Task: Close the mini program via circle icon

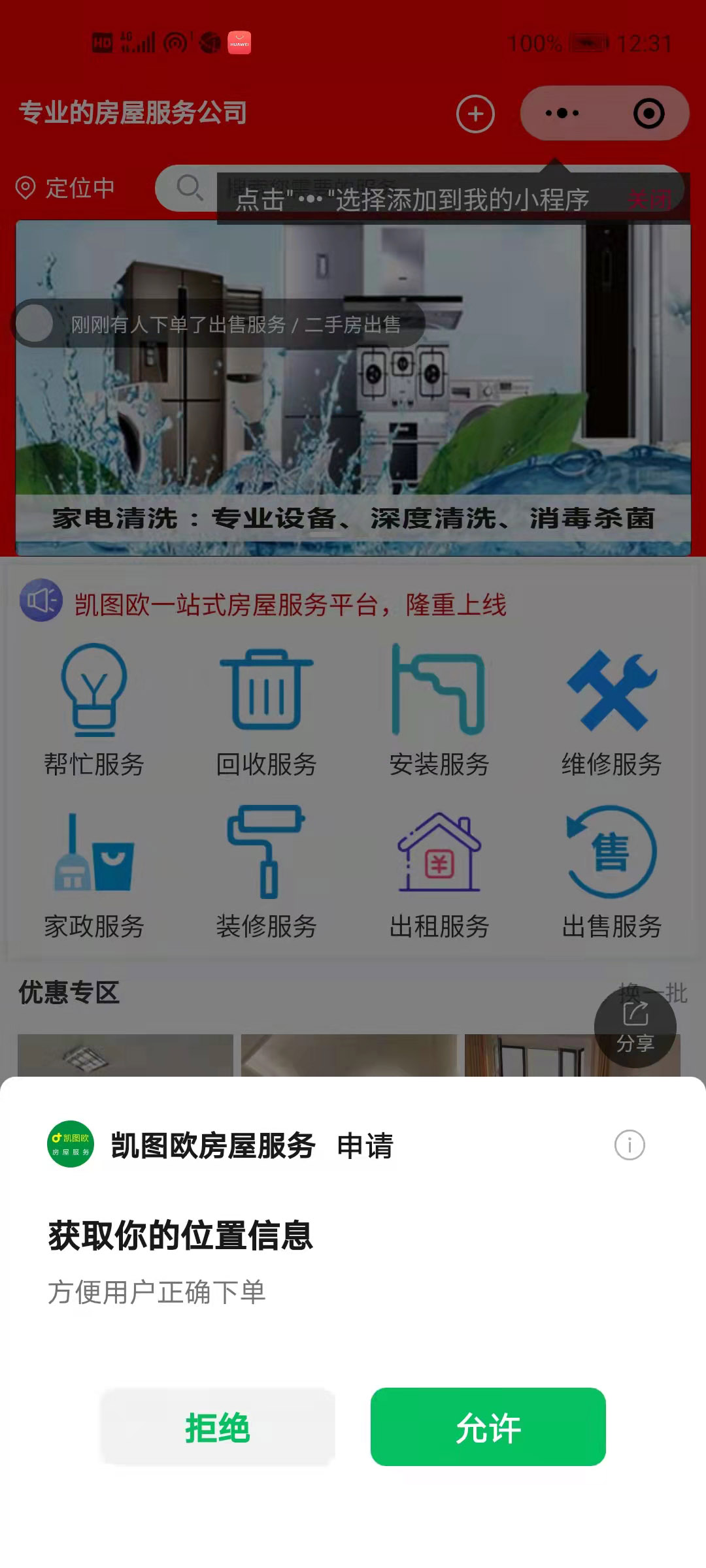Action: tap(648, 113)
